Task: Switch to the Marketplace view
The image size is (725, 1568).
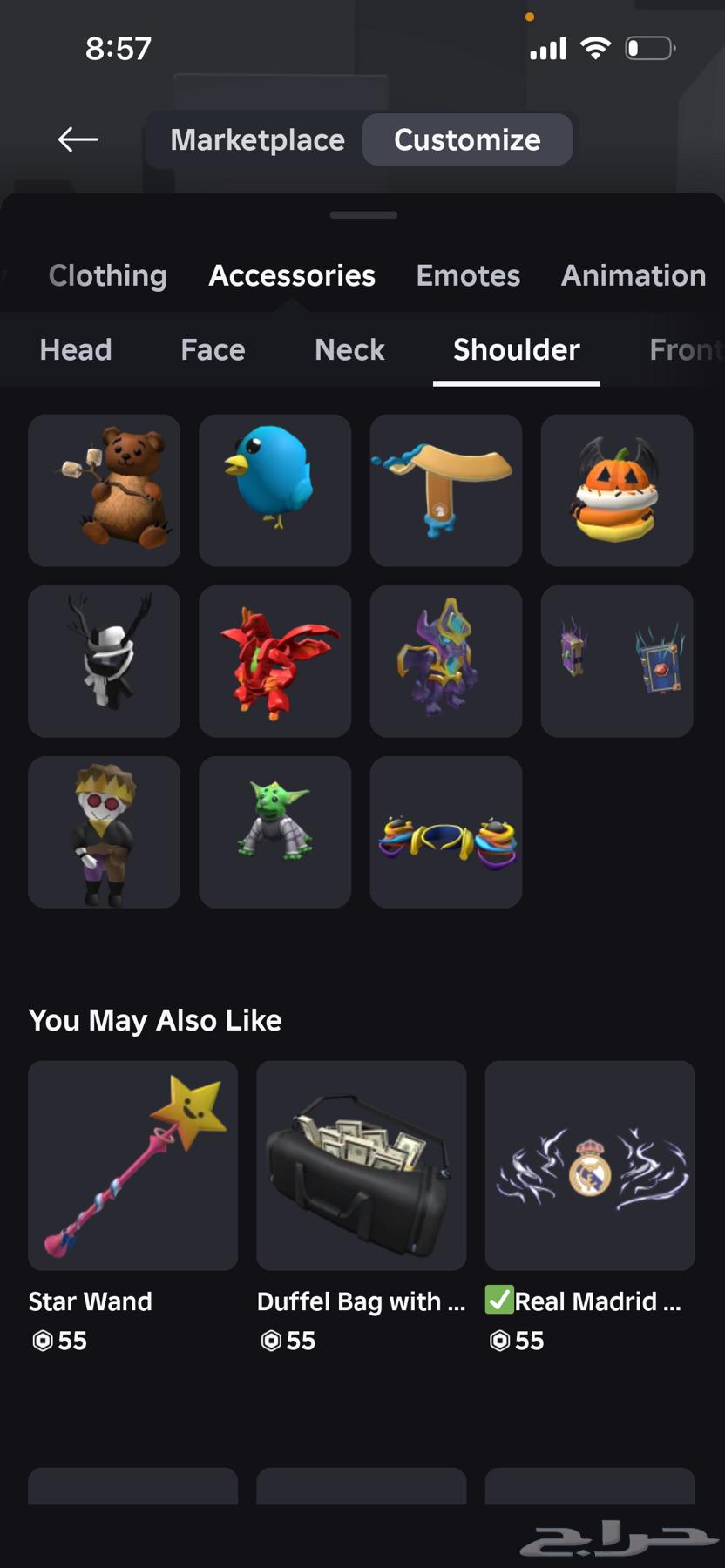Action: click(x=257, y=139)
